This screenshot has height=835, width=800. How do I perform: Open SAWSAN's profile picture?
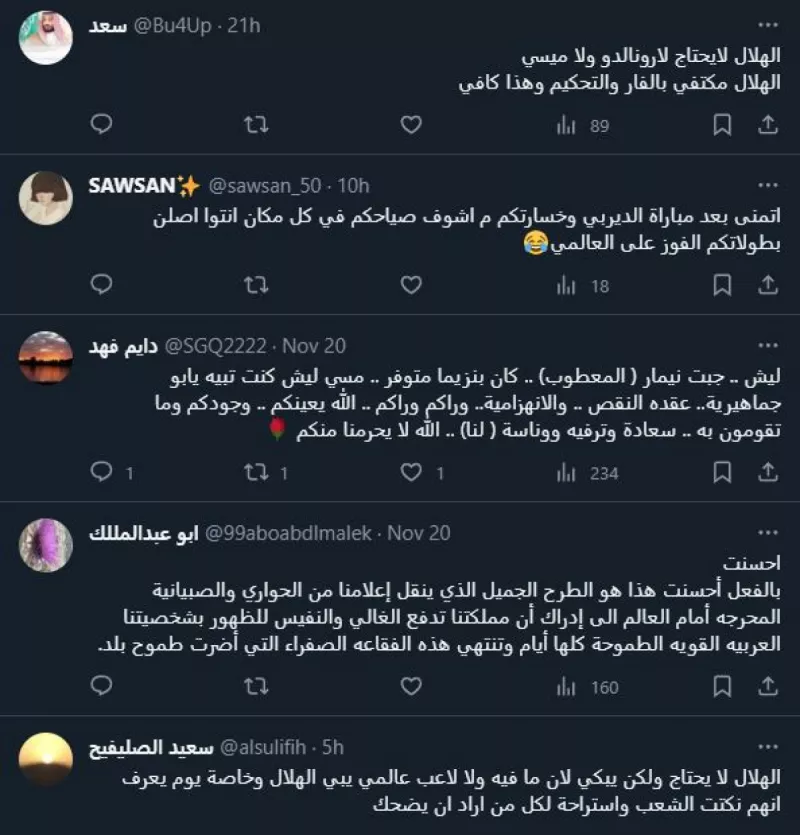pos(46,197)
